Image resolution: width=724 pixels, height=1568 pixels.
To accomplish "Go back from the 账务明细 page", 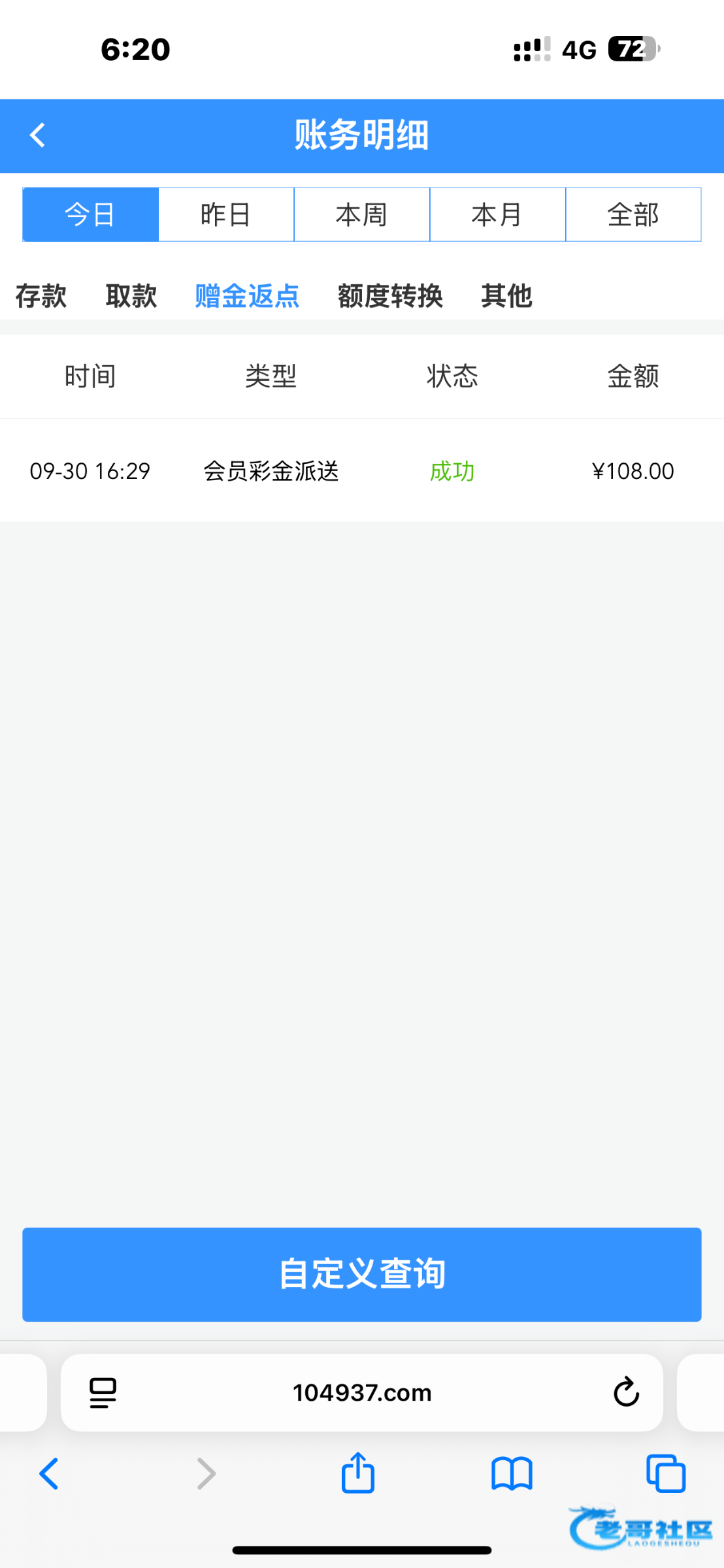I will (38, 136).
